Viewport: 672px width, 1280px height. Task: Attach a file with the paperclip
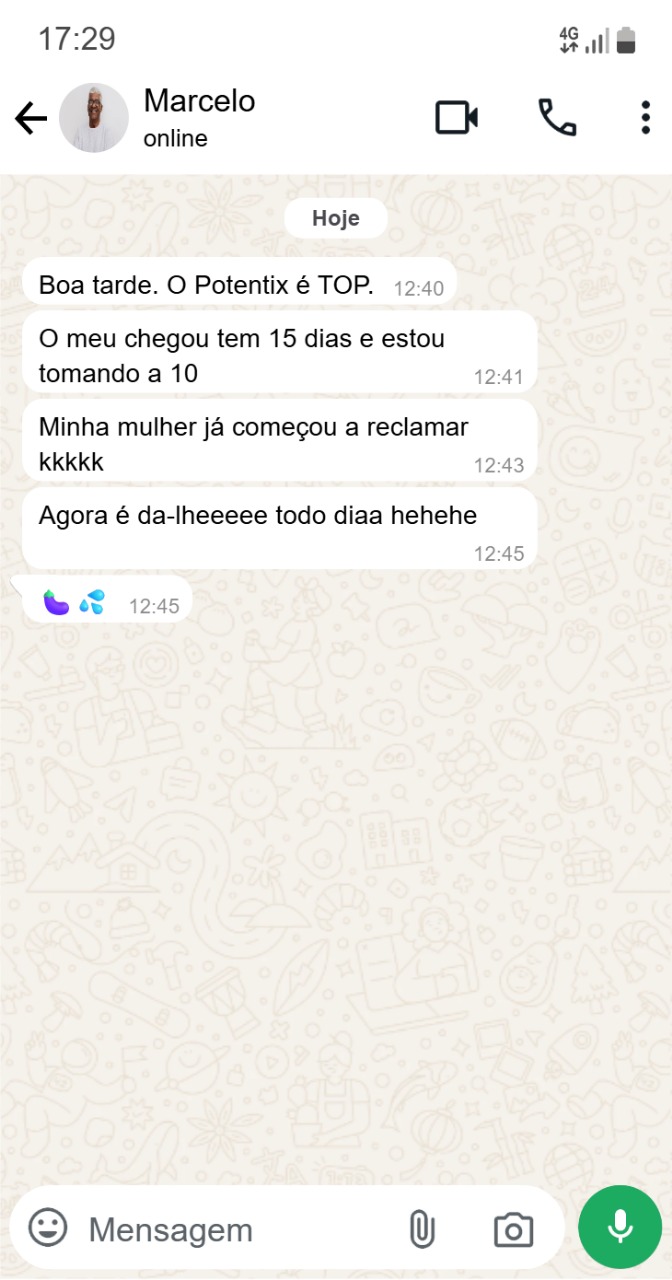tap(422, 1229)
